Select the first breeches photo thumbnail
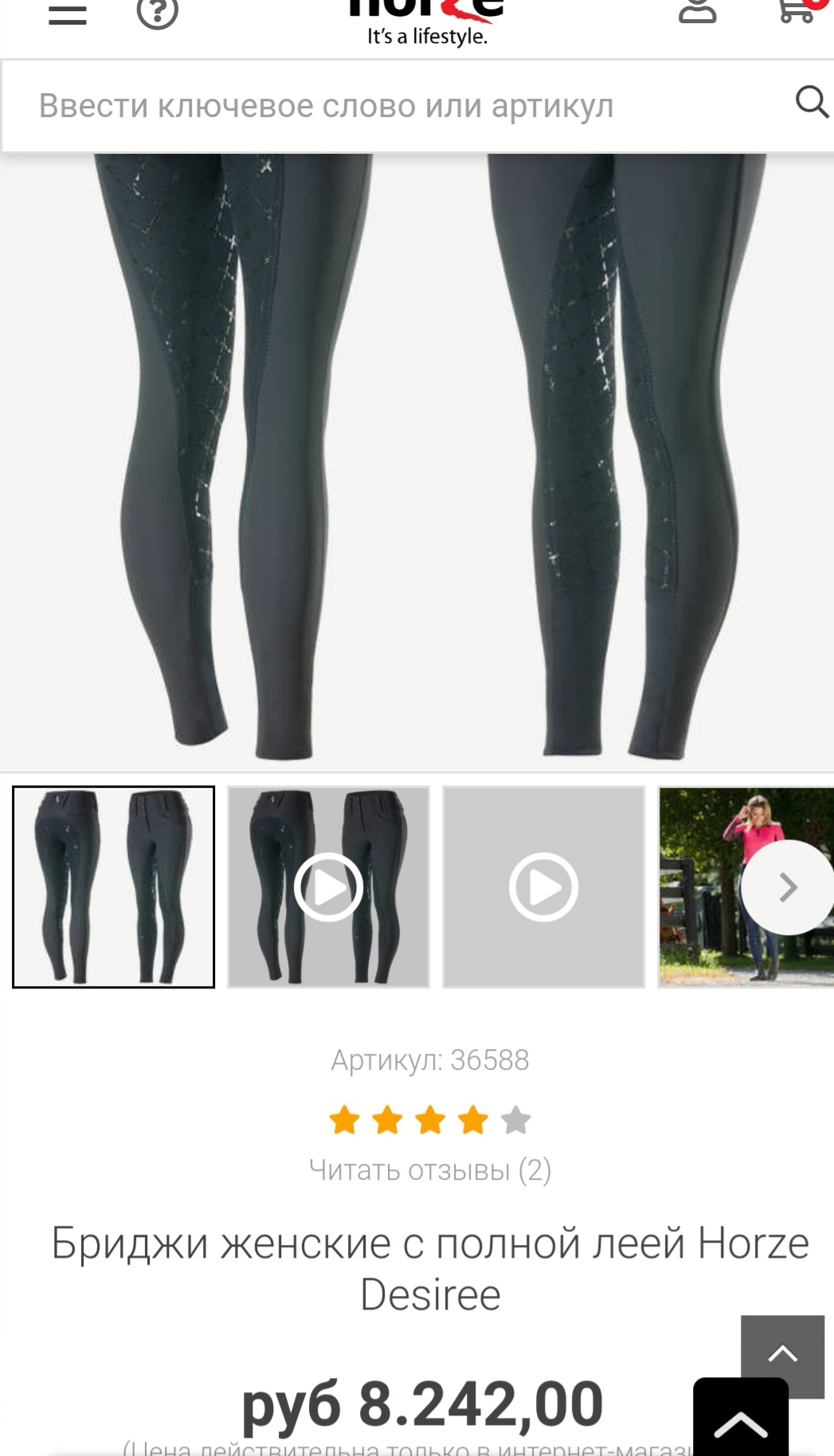The width and height of the screenshot is (834, 1456). [114, 887]
